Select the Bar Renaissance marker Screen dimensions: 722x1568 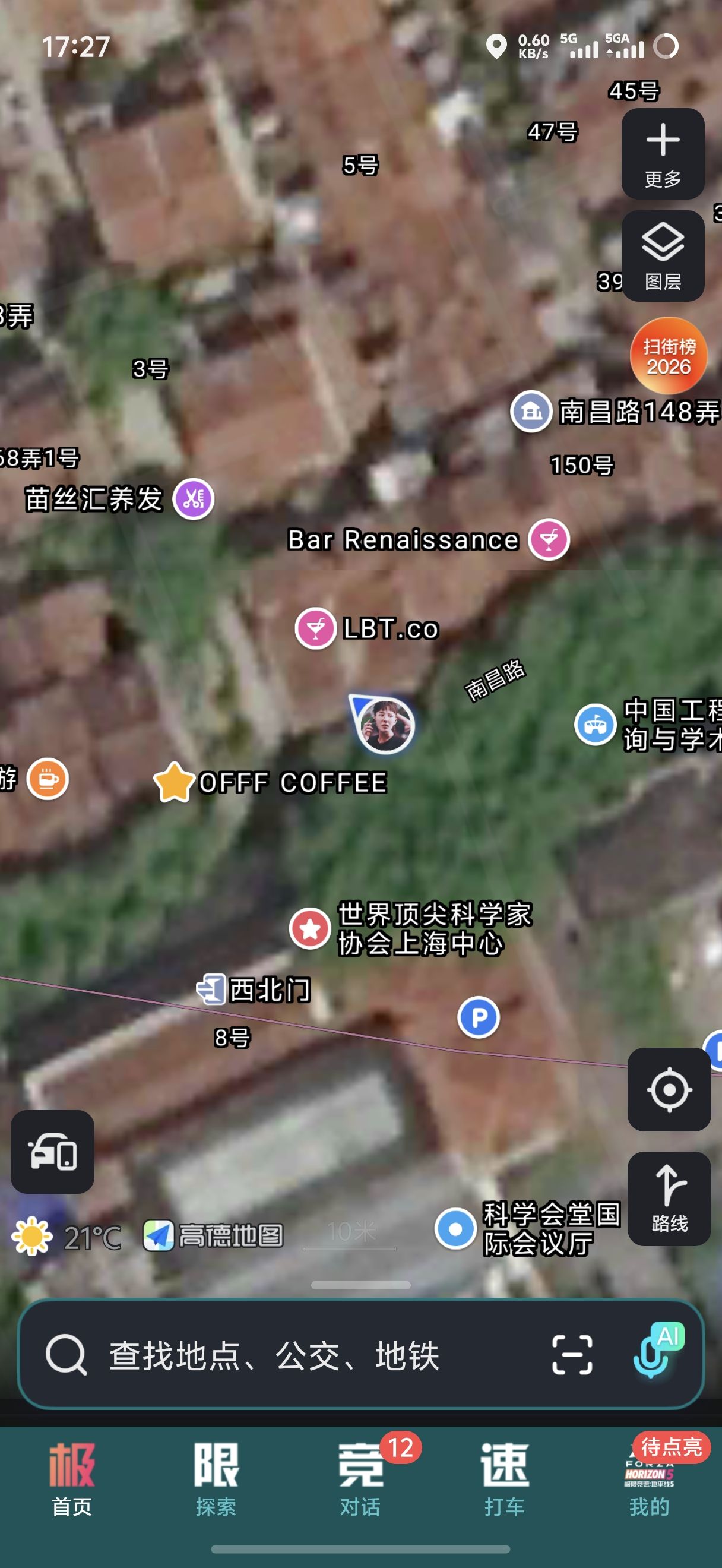click(549, 539)
